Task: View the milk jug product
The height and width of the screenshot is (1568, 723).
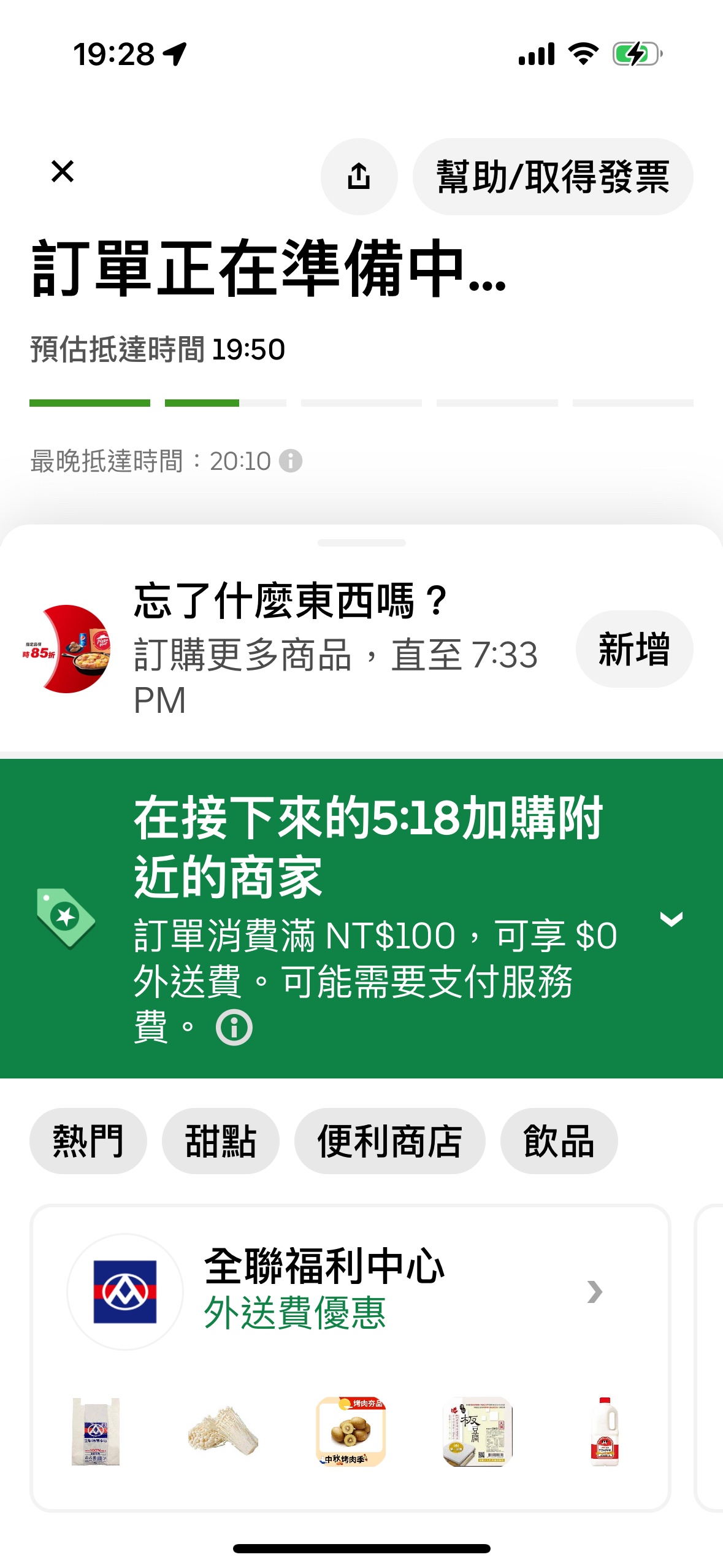Action: [x=605, y=1431]
